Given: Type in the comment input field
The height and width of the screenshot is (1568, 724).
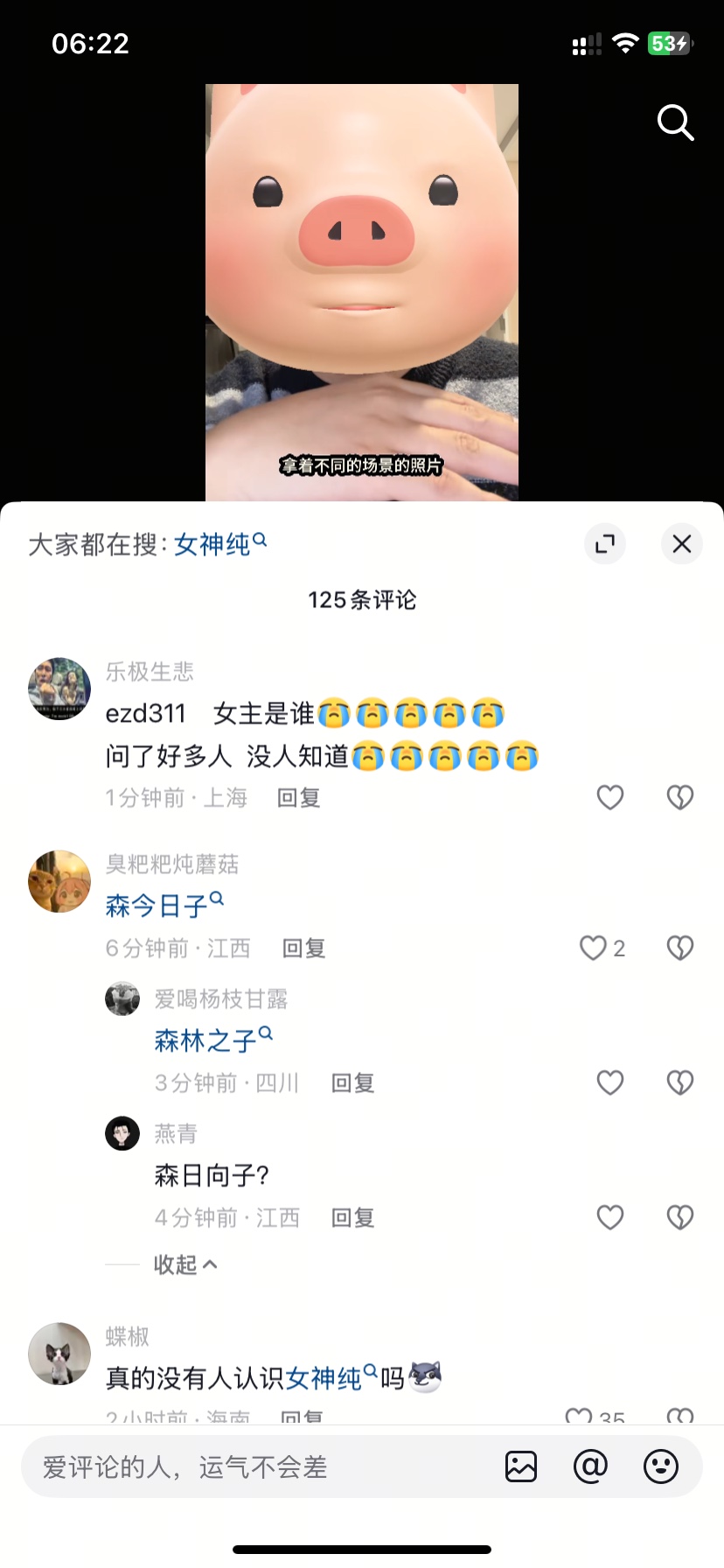Looking at the screenshot, I should (x=262, y=1466).
